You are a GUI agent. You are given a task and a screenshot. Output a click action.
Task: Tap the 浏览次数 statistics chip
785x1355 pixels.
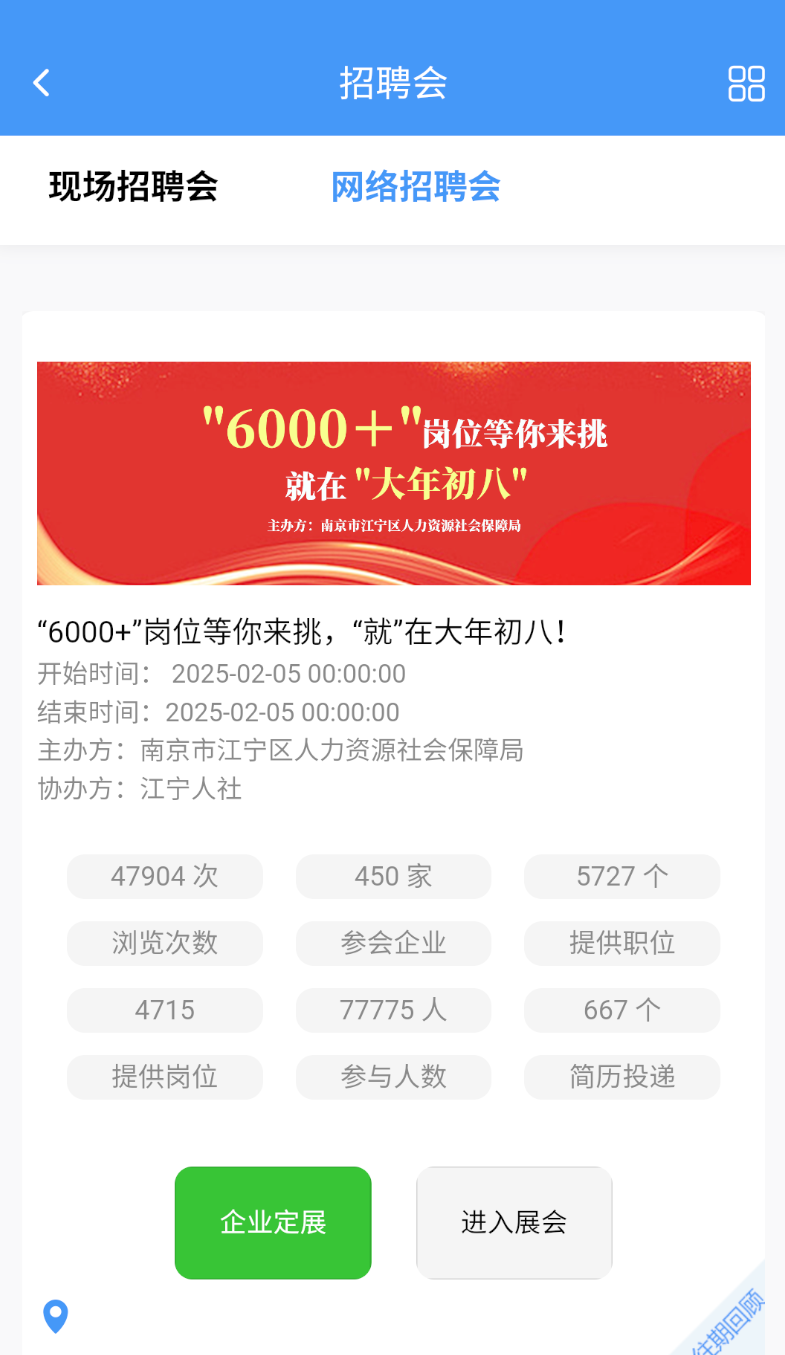coord(164,943)
